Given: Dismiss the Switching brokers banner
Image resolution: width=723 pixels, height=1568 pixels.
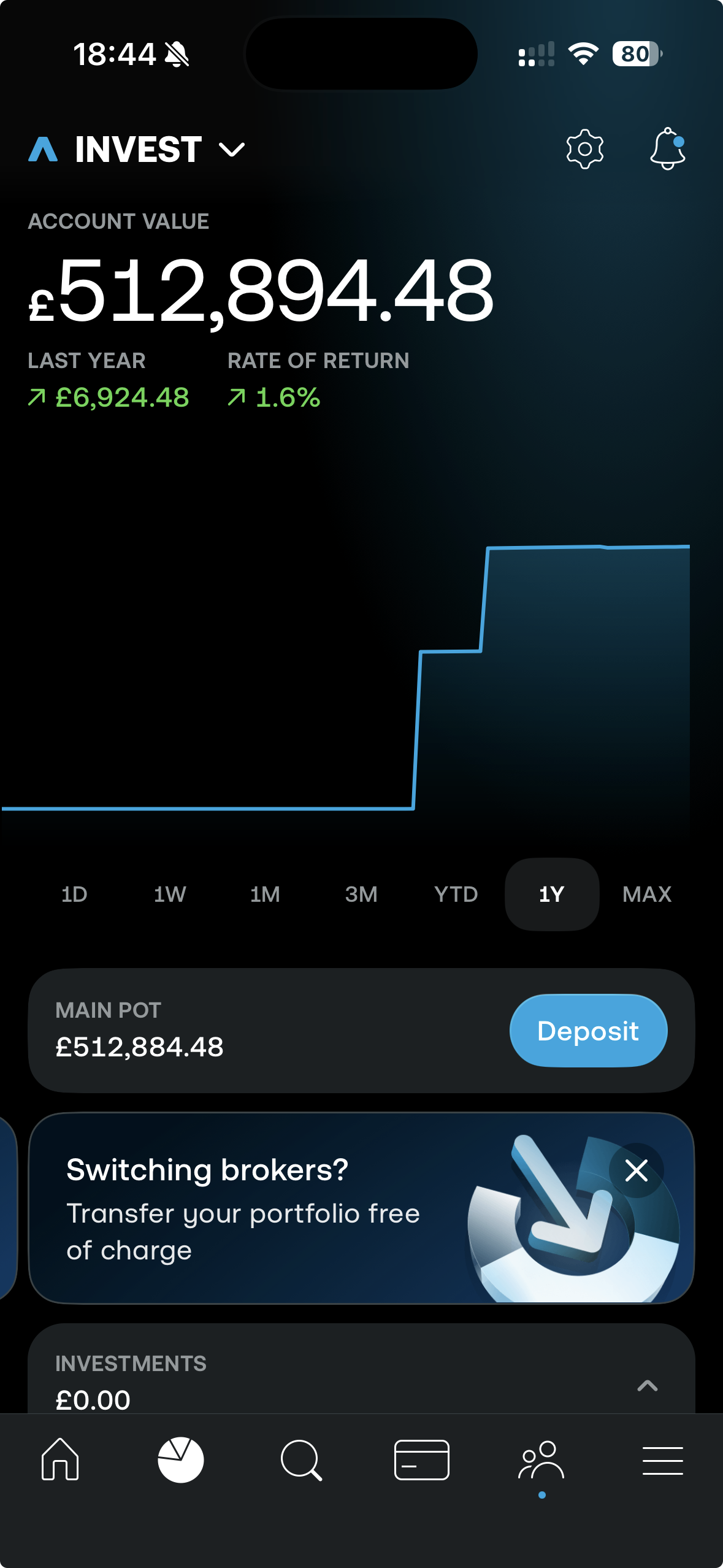Looking at the screenshot, I should coord(636,1170).
